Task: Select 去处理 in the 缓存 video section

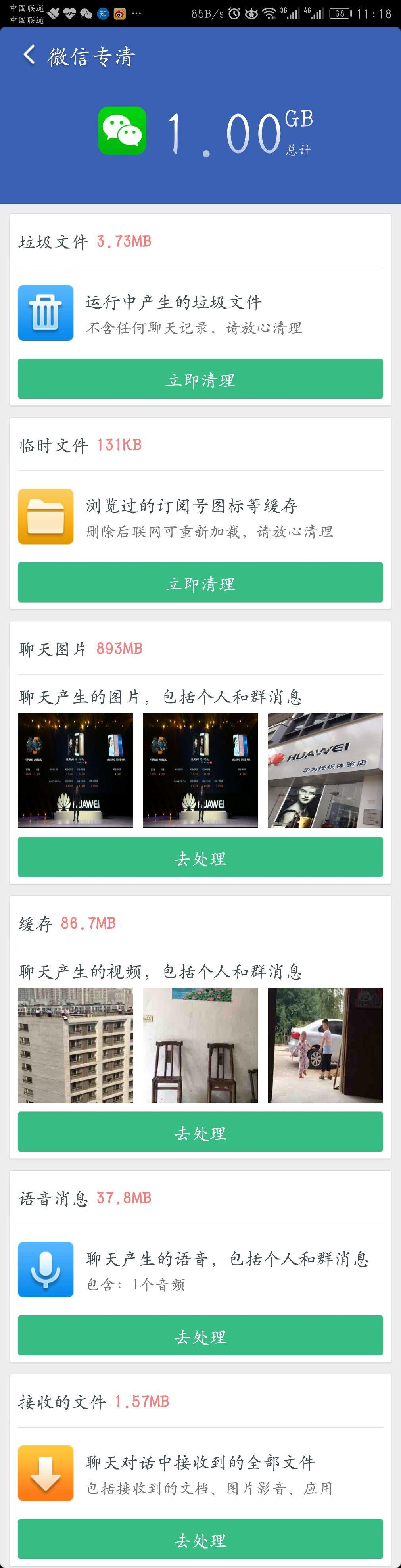Action: pyautogui.click(x=200, y=1132)
